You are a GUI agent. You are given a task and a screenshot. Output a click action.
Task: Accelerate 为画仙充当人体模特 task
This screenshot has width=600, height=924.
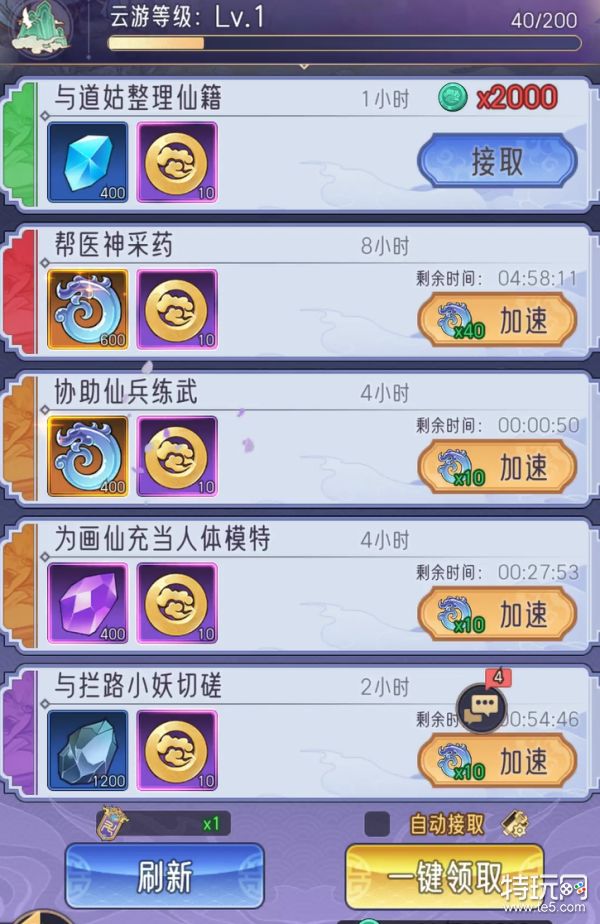coord(497,614)
